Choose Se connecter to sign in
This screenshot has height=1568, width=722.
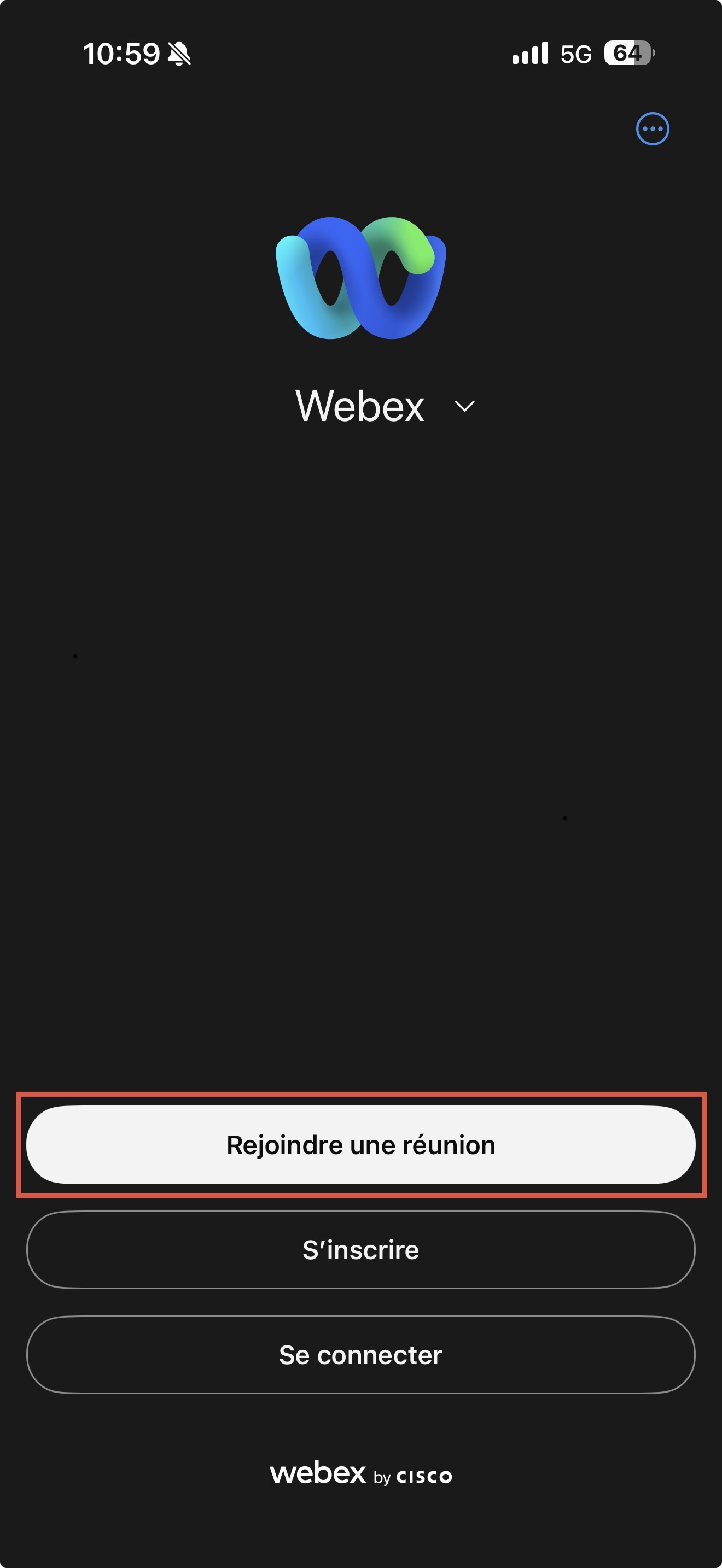point(361,1355)
